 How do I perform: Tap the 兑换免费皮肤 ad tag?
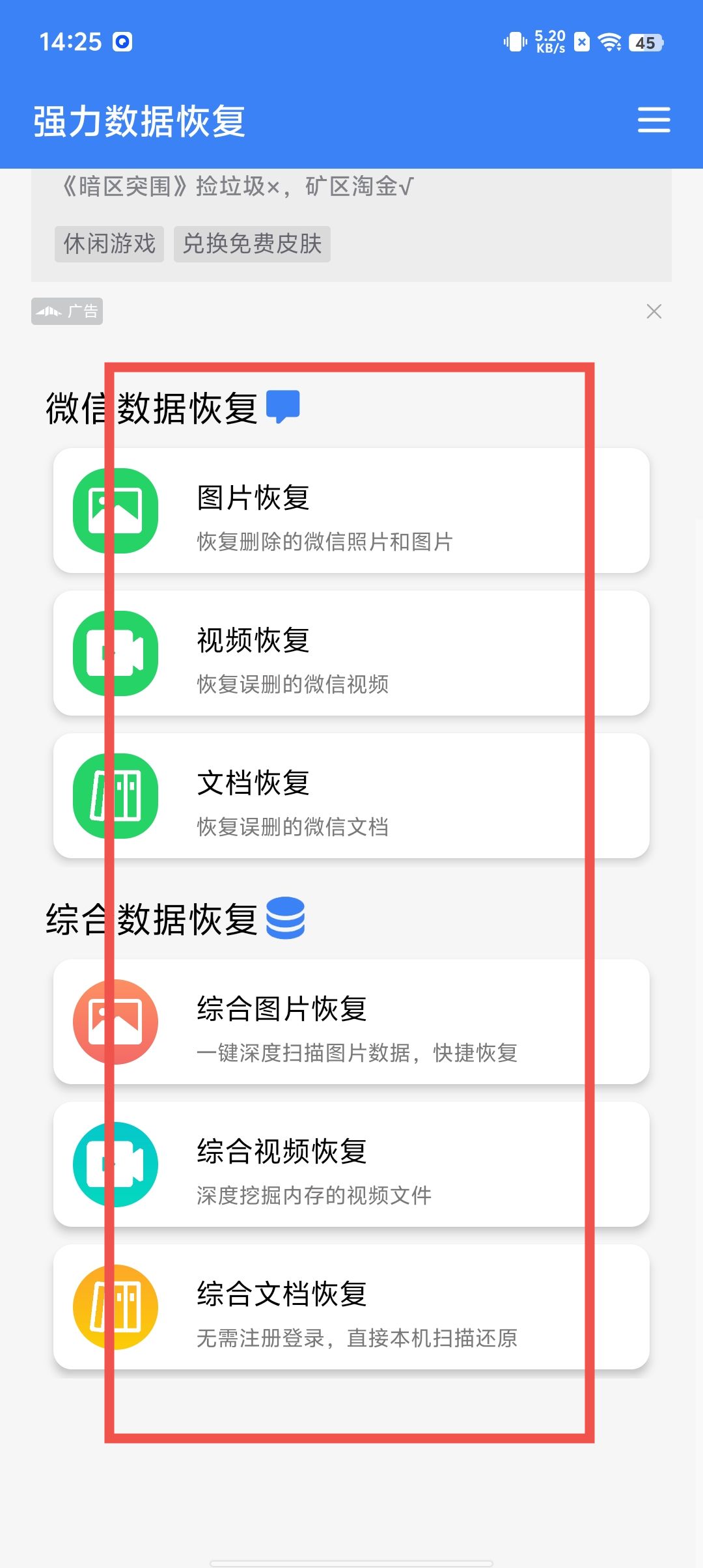point(252,244)
